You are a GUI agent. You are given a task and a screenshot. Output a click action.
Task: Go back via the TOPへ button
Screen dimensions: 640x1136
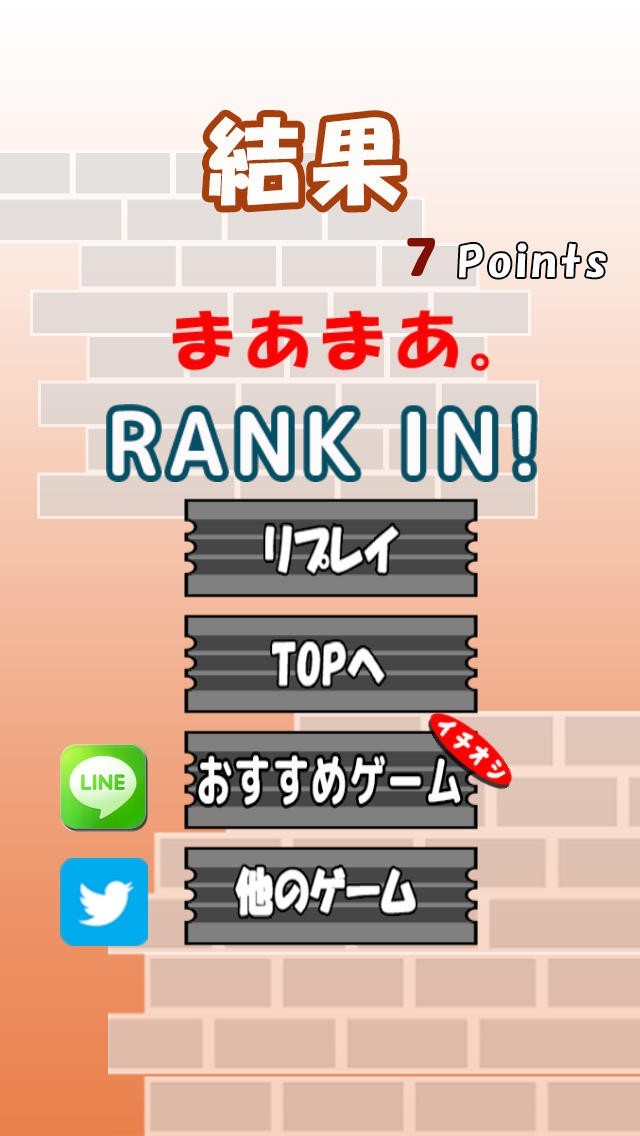[x=331, y=664]
